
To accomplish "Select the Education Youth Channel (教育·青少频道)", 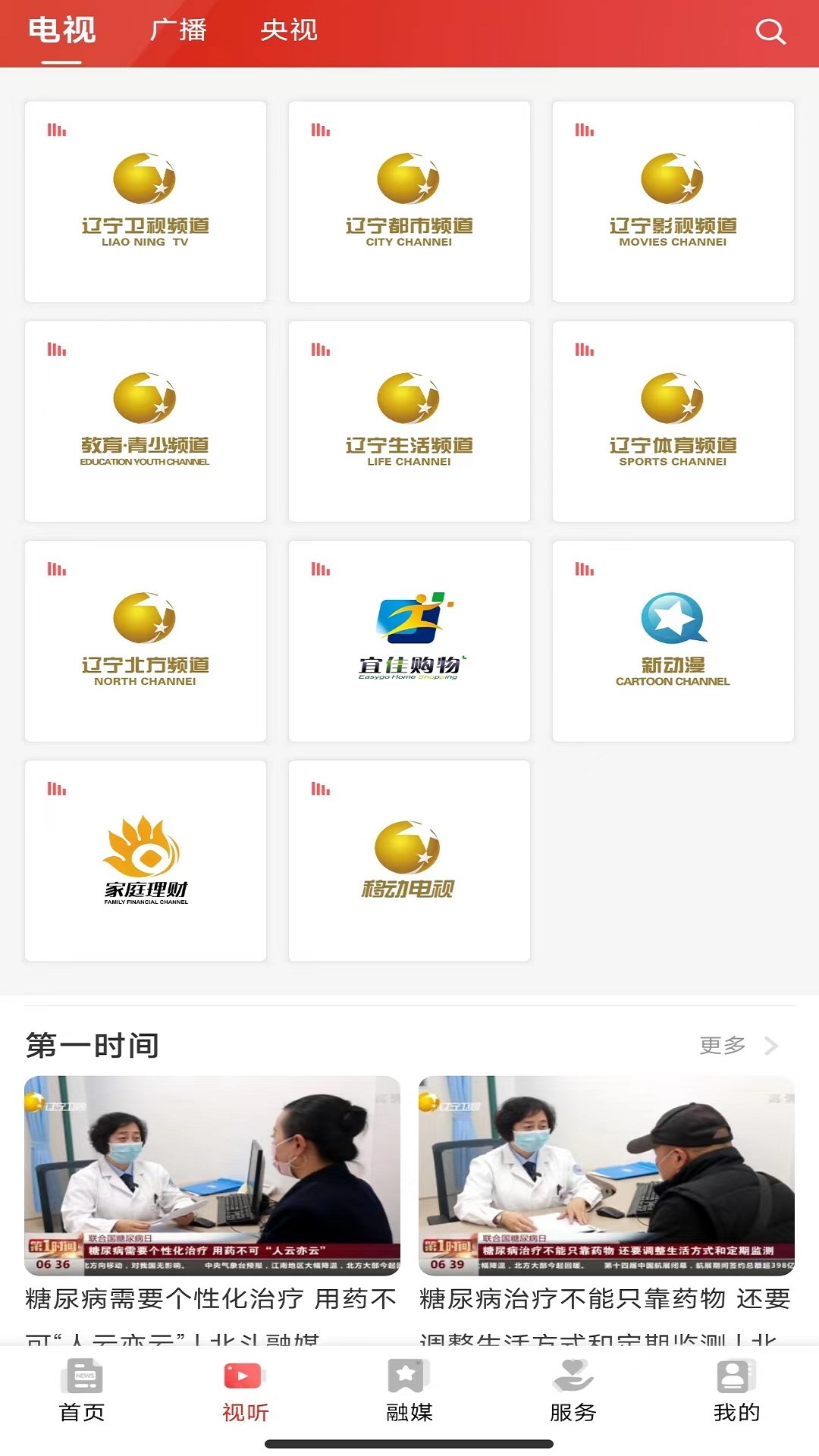I will point(146,421).
